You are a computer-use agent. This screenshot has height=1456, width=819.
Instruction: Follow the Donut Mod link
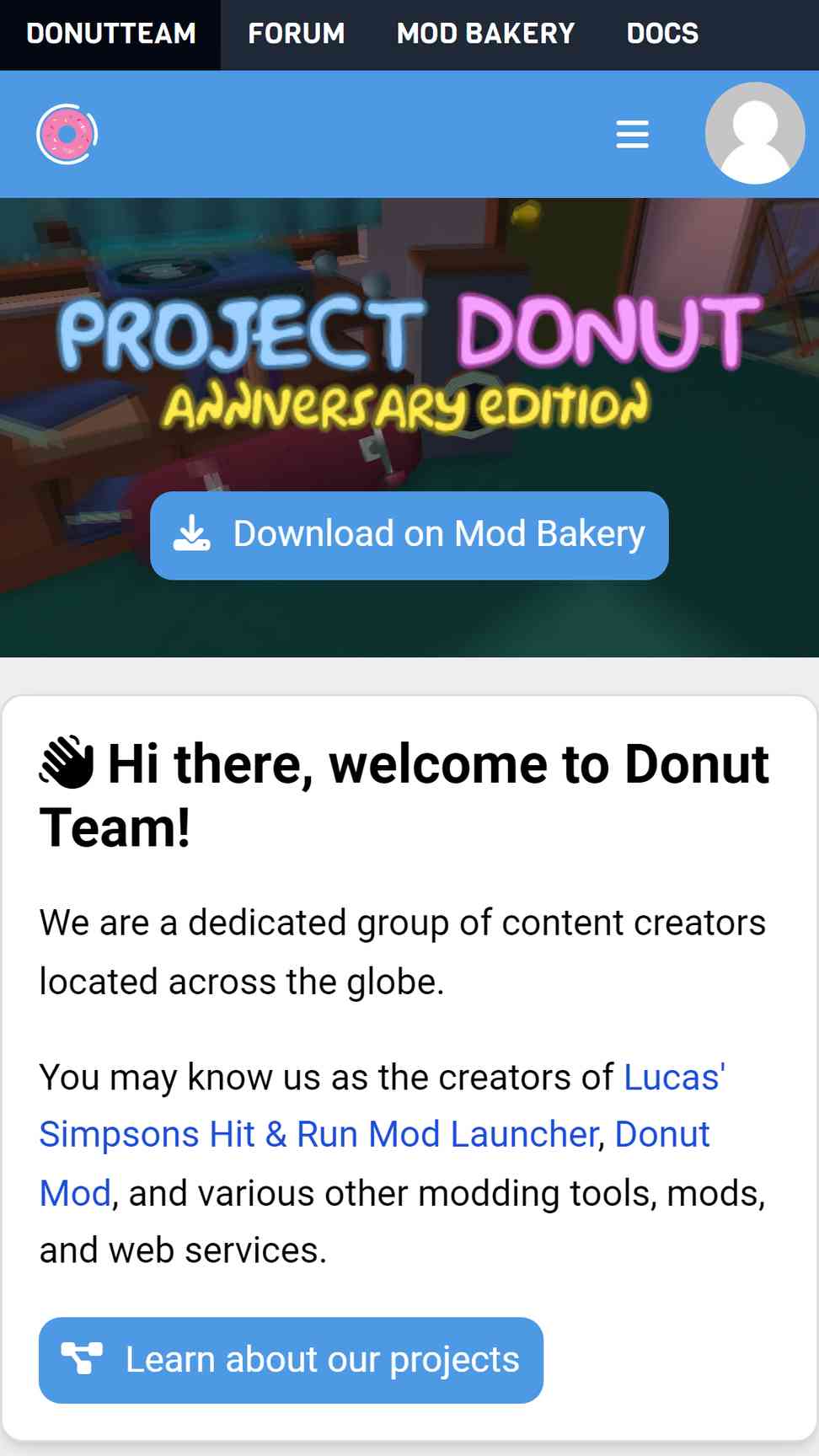click(661, 1135)
